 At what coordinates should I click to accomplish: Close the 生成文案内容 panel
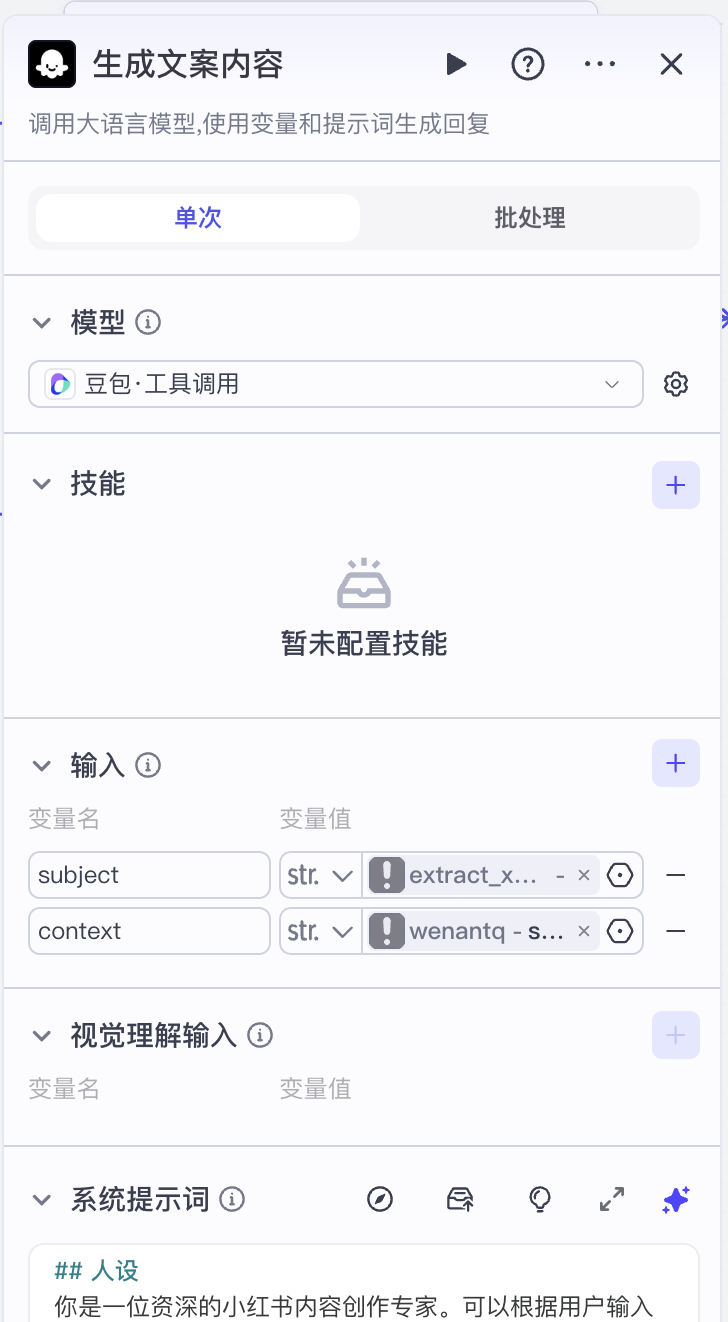[671, 65]
